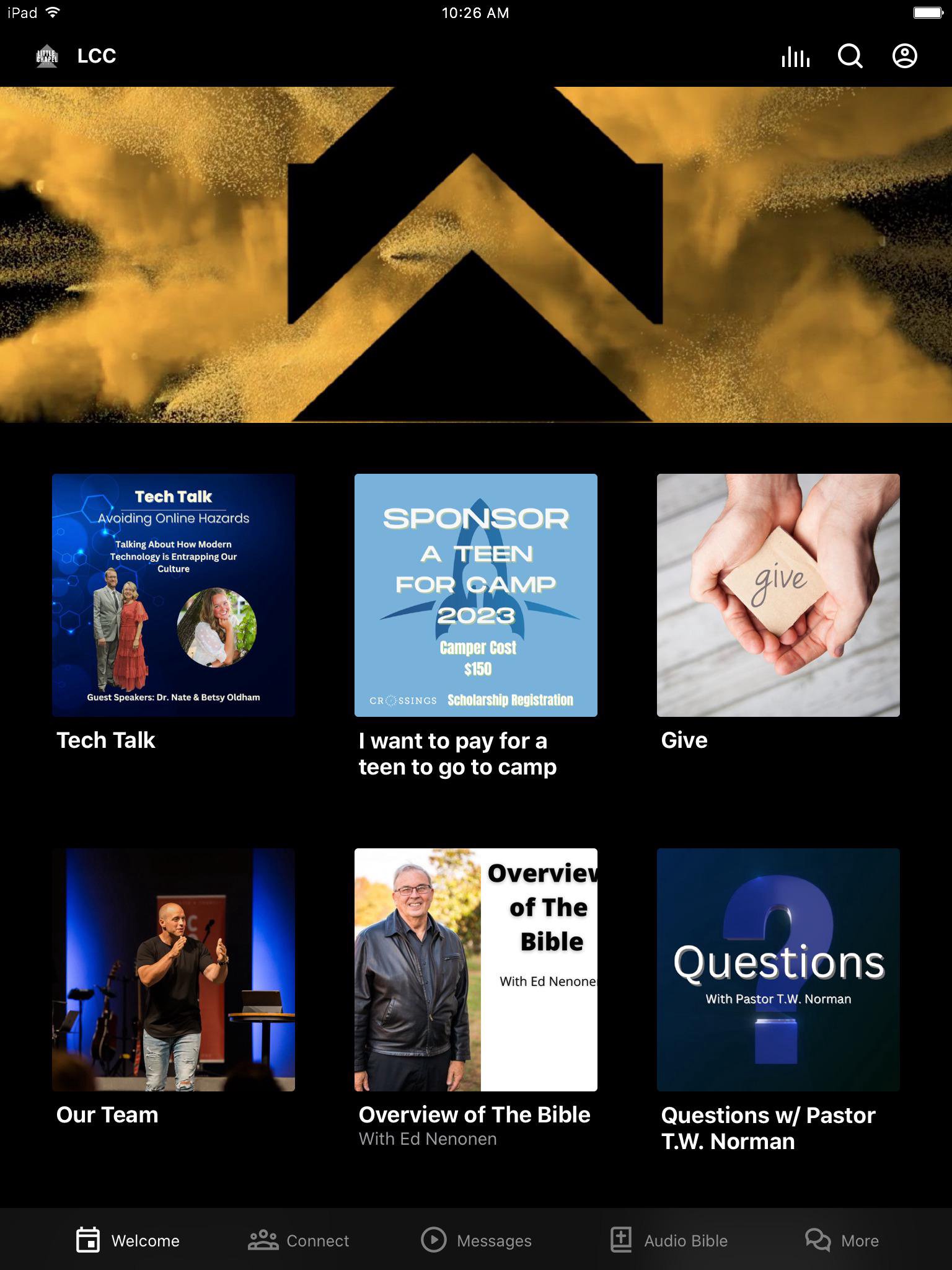Open the More tab

pos(842,1240)
